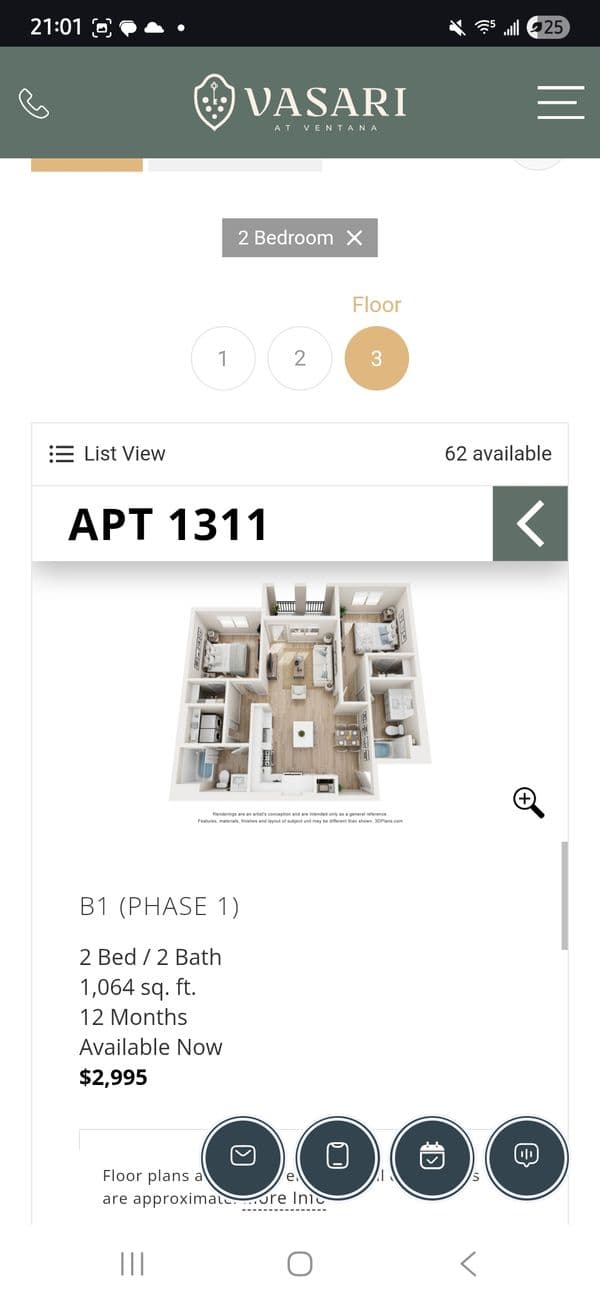Remove the 2 Bedroom filter chip
Image resolution: width=600 pixels, height=1300 pixels.
(x=354, y=238)
